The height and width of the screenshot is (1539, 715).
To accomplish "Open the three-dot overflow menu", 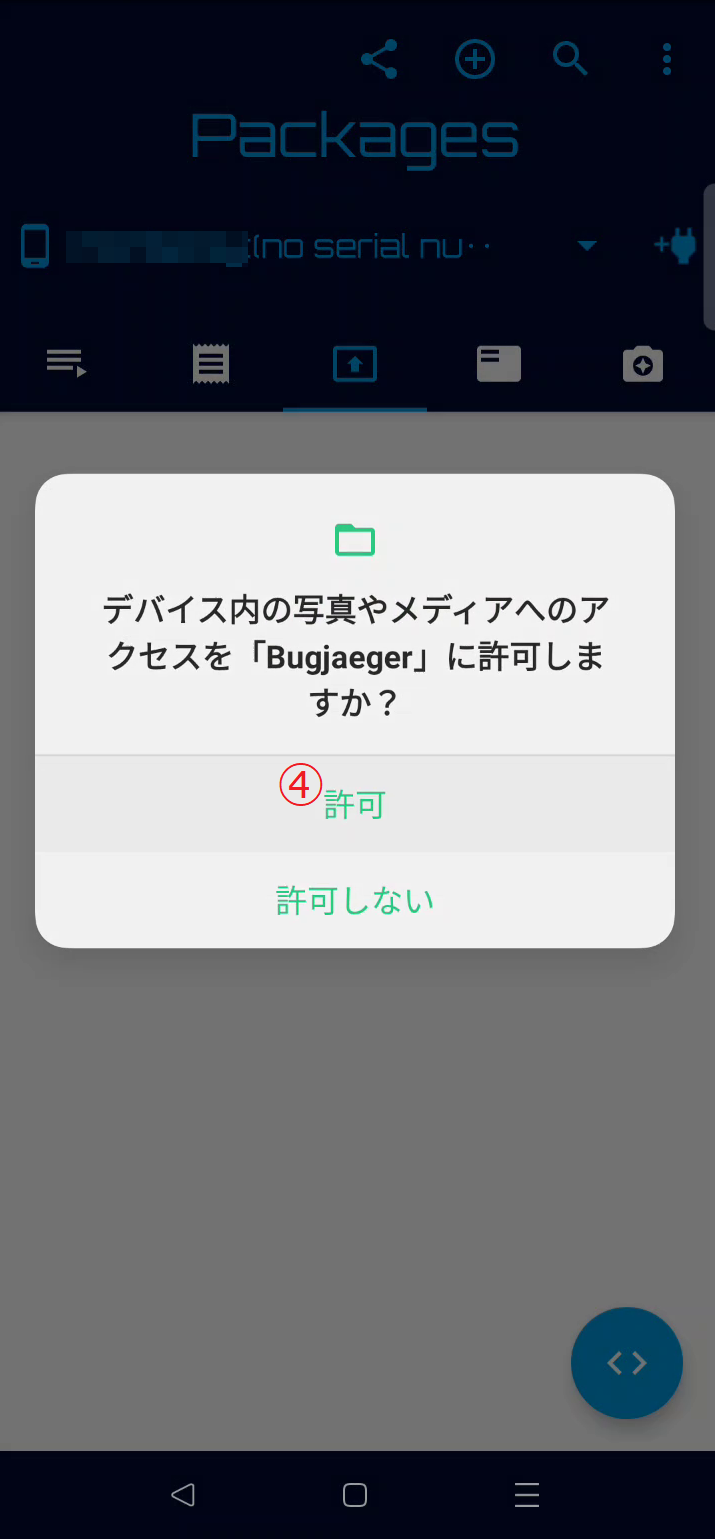I will pos(667,60).
